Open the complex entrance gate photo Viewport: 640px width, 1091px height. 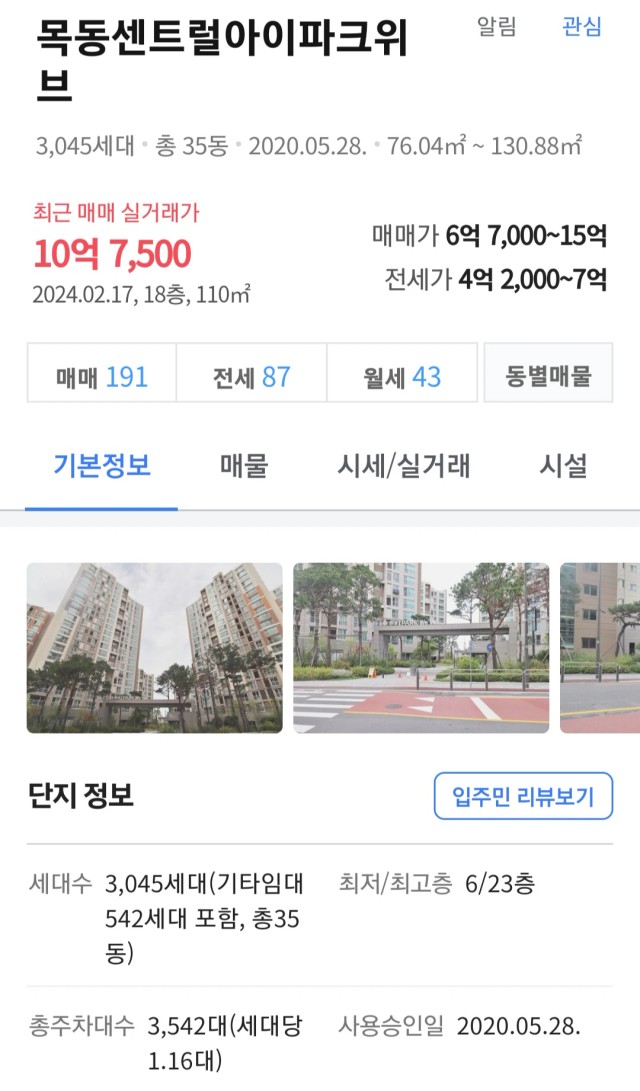(x=421, y=647)
